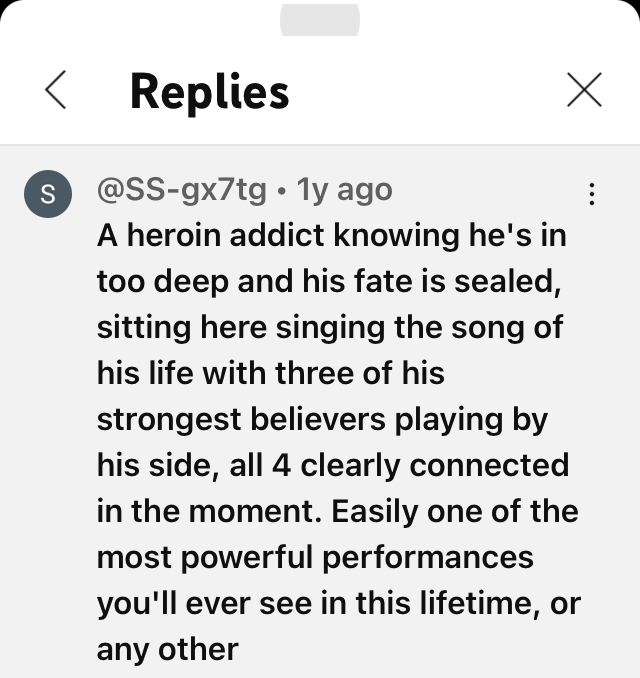Image resolution: width=640 pixels, height=678 pixels.
Task: Go back from the Replies panel
Action: pos(56,91)
